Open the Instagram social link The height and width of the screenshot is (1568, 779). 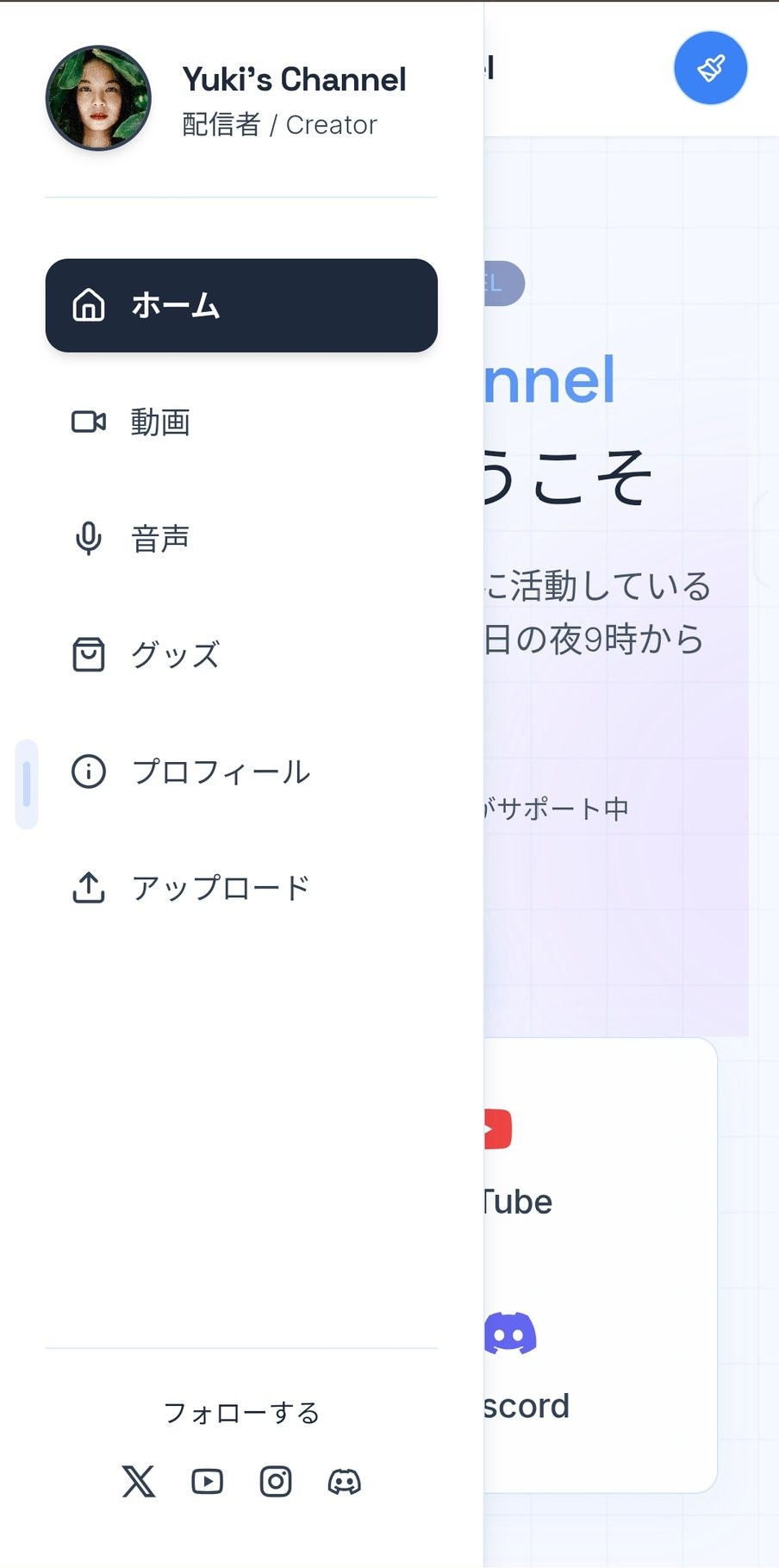(x=276, y=1481)
